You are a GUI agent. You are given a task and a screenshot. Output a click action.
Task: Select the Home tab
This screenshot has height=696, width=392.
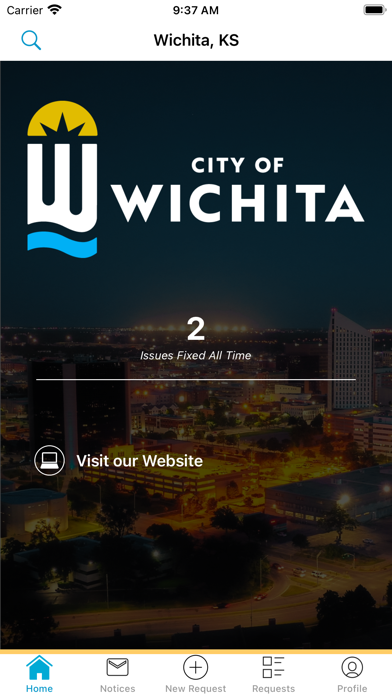[39, 674]
